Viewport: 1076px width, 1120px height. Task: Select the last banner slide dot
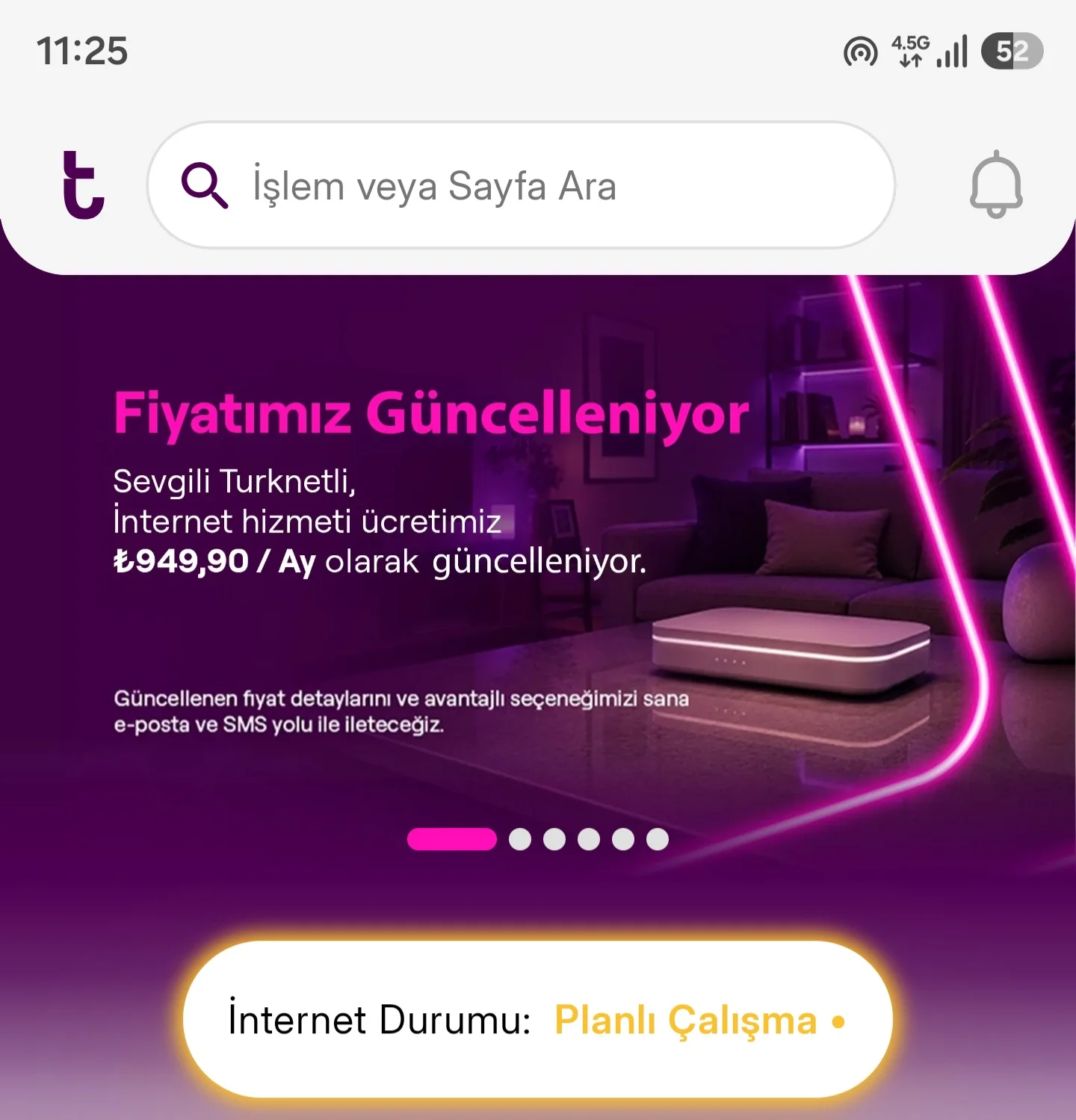coord(658,839)
